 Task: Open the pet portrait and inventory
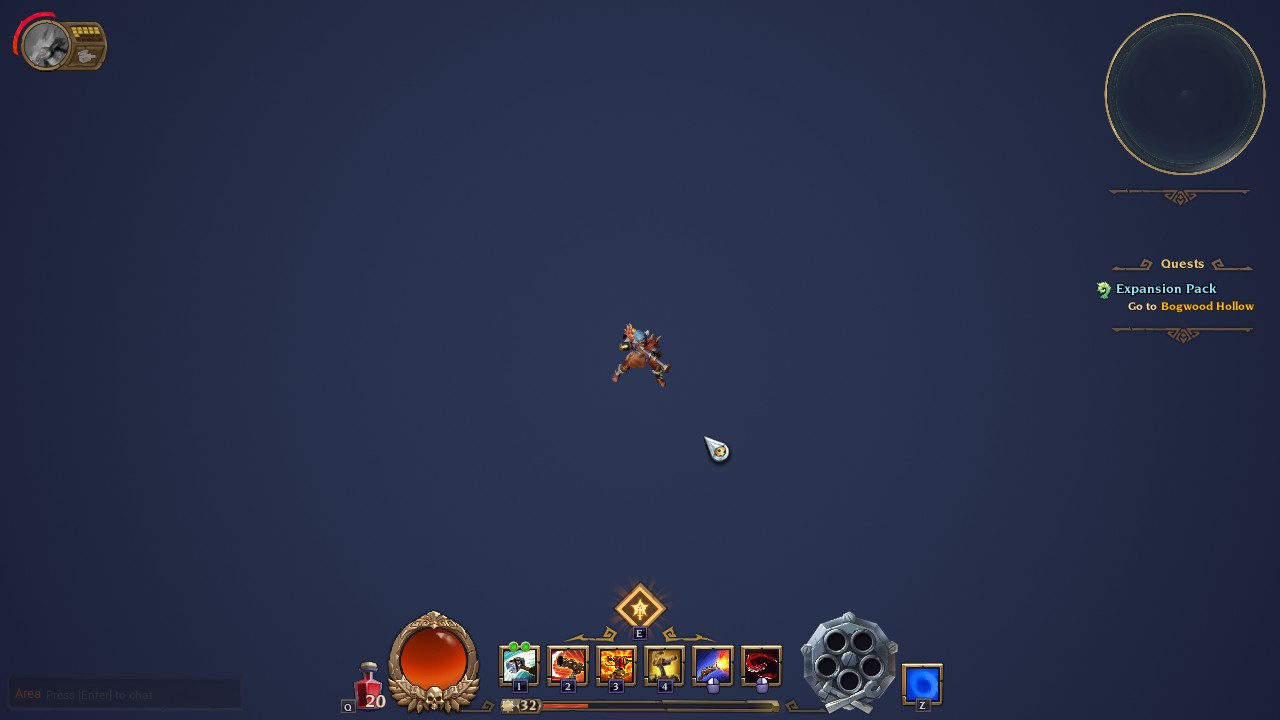coord(62,45)
